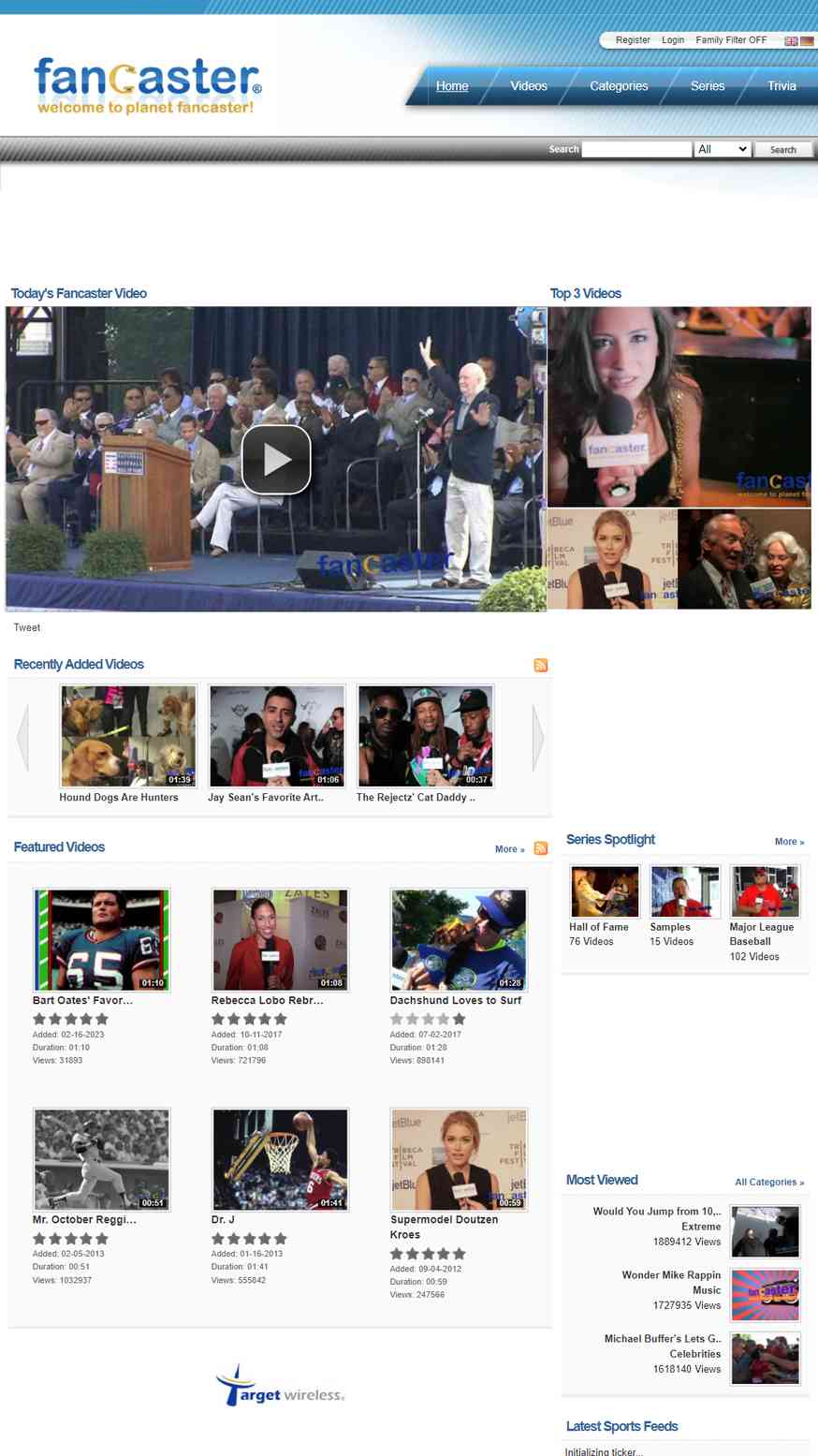Open All Categories in Most Viewed
Image resolution: width=818 pixels, height=1456 pixels.
point(769,1183)
